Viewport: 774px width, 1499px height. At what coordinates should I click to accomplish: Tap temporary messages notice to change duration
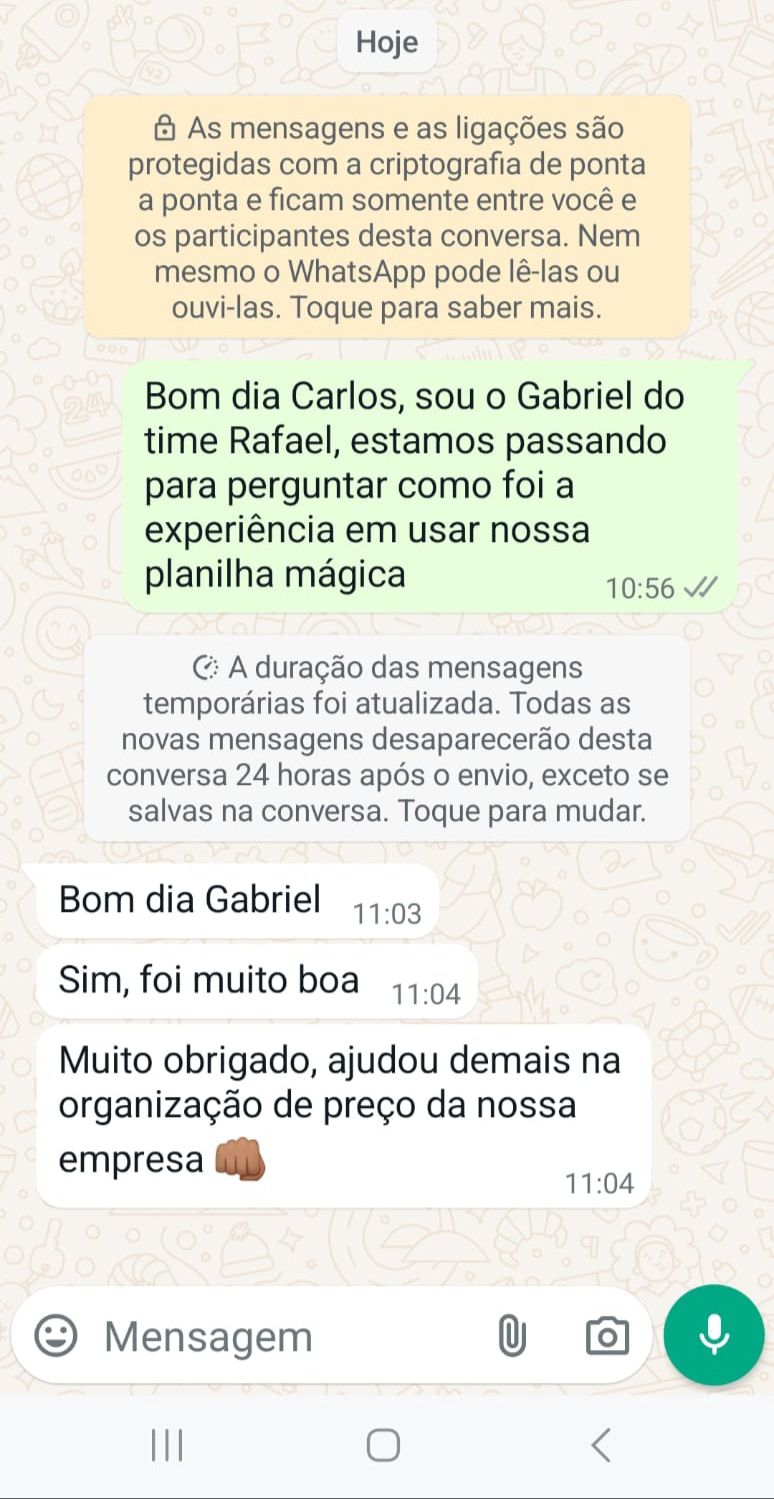click(387, 739)
